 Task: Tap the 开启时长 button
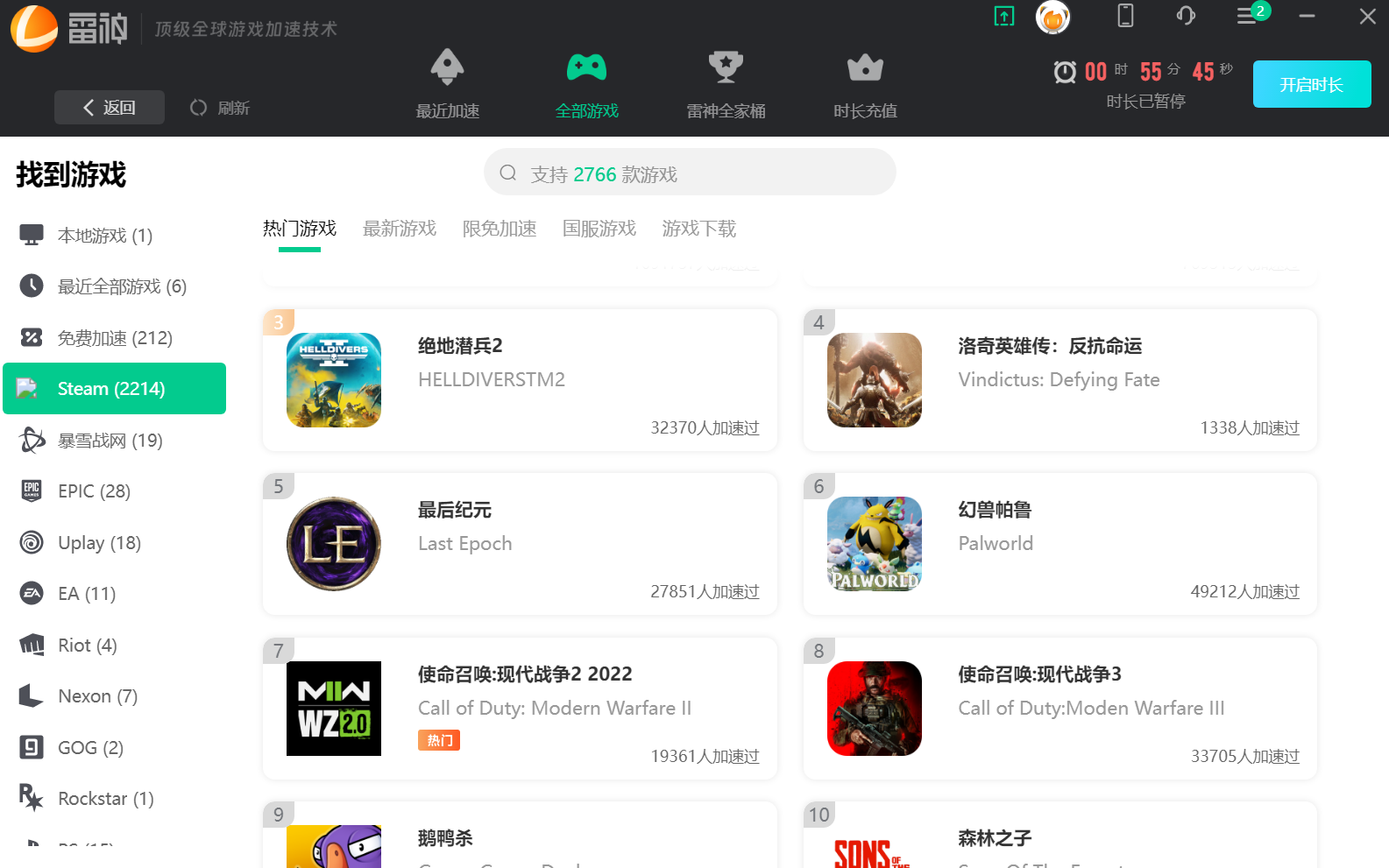coord(1311,84)
